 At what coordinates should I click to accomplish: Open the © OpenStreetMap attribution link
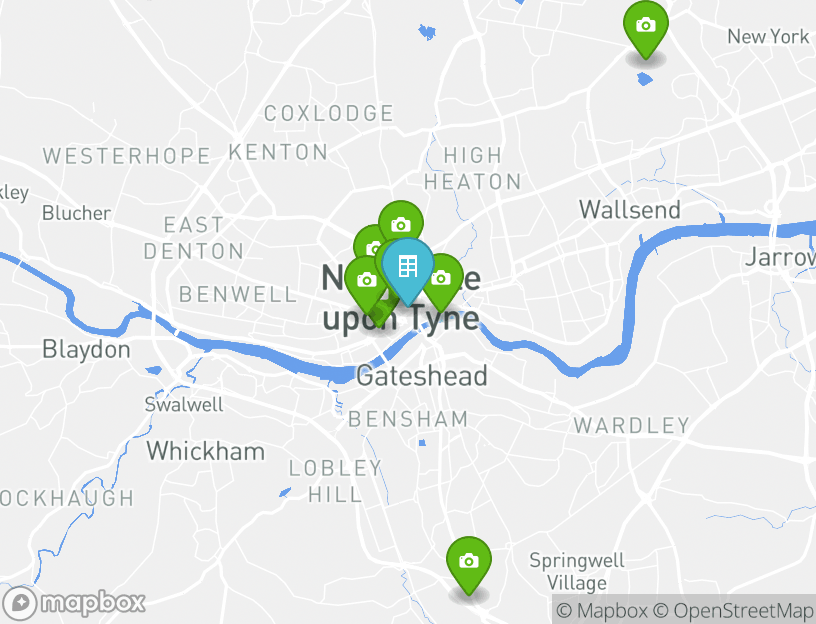click(x=734, y=610)
